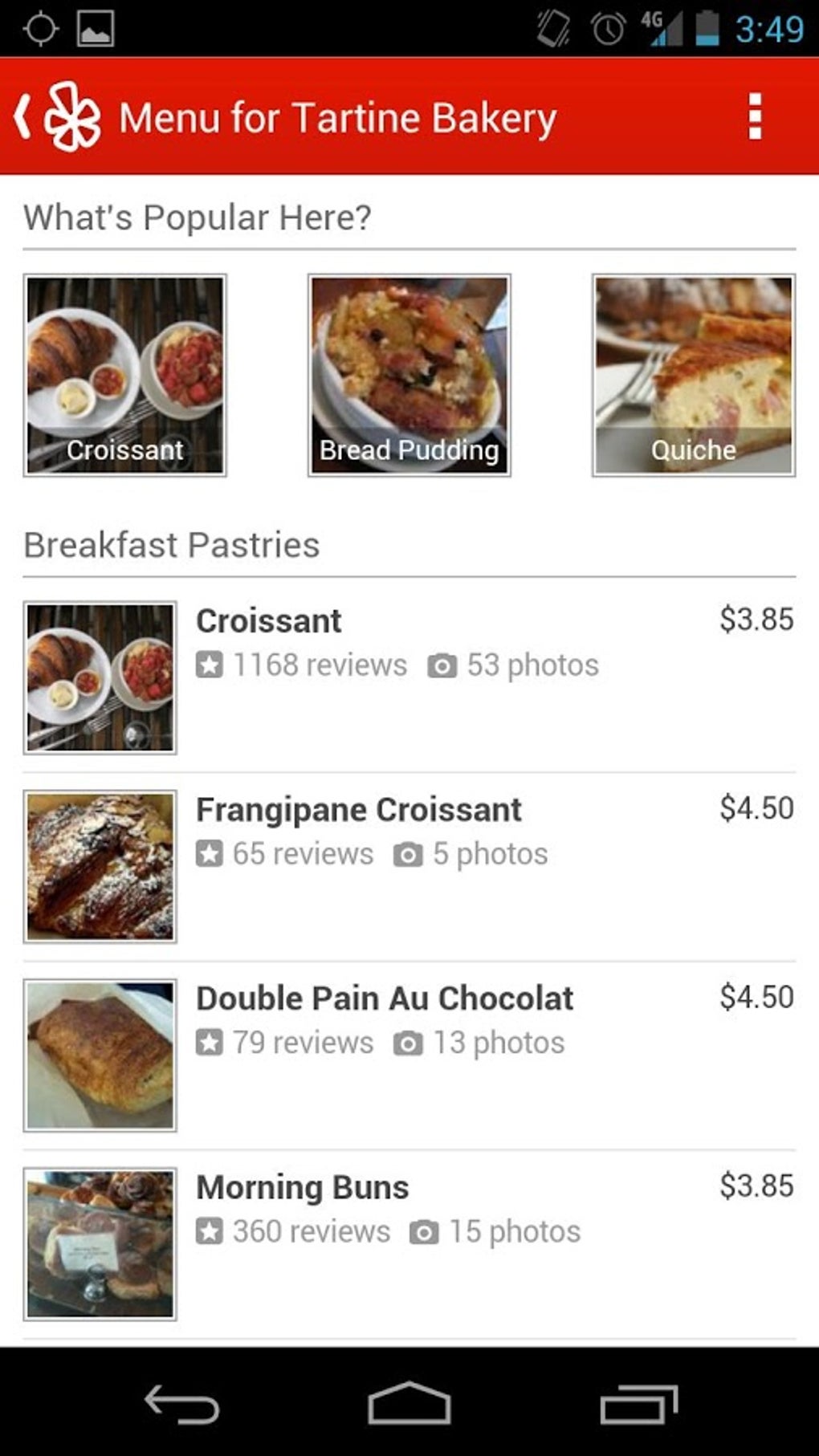Open the overflow menu
The width and height of the screenshot is (819, 1456).
754,117
